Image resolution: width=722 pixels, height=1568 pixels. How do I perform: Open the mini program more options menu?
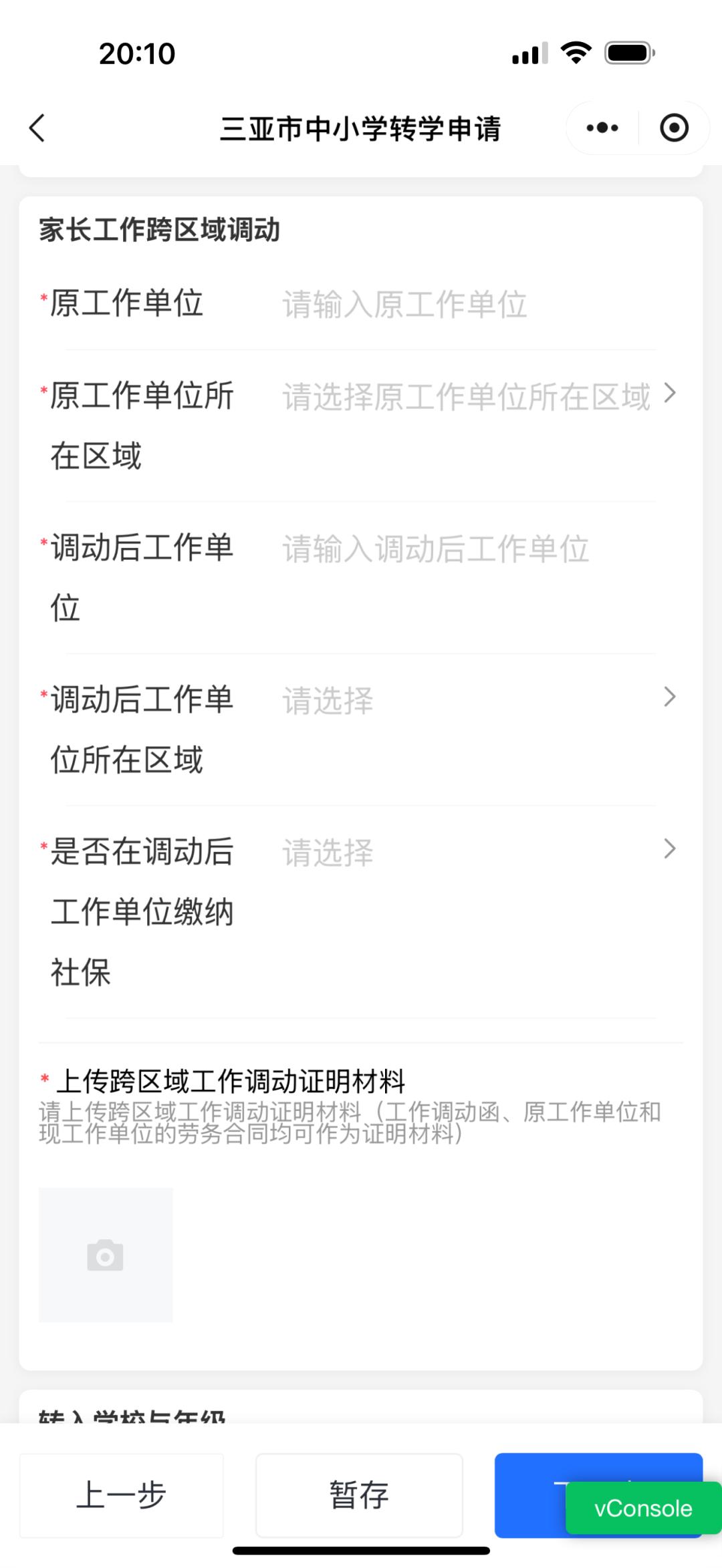tap(602, 128)
